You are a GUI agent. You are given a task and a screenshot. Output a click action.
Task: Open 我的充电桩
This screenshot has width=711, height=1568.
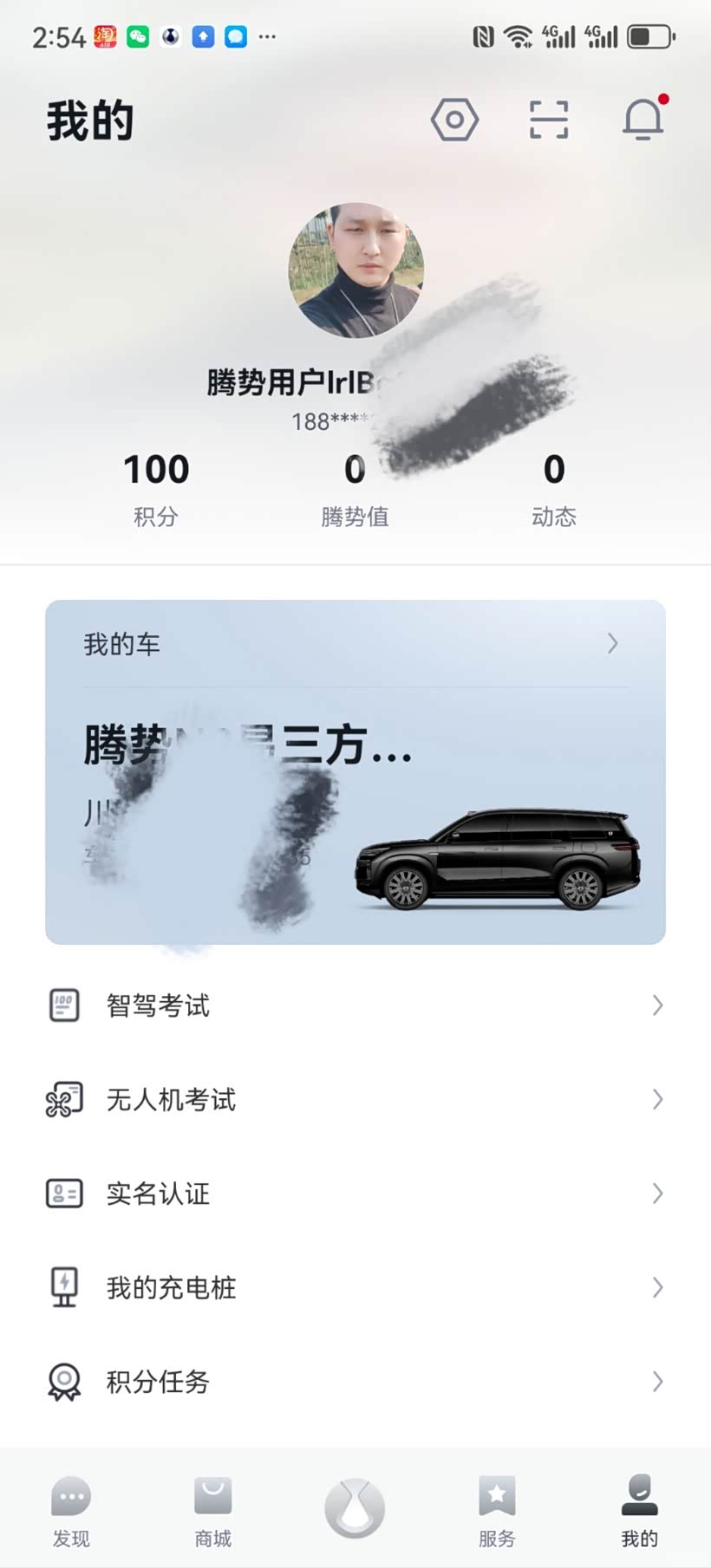[355, 1287]
